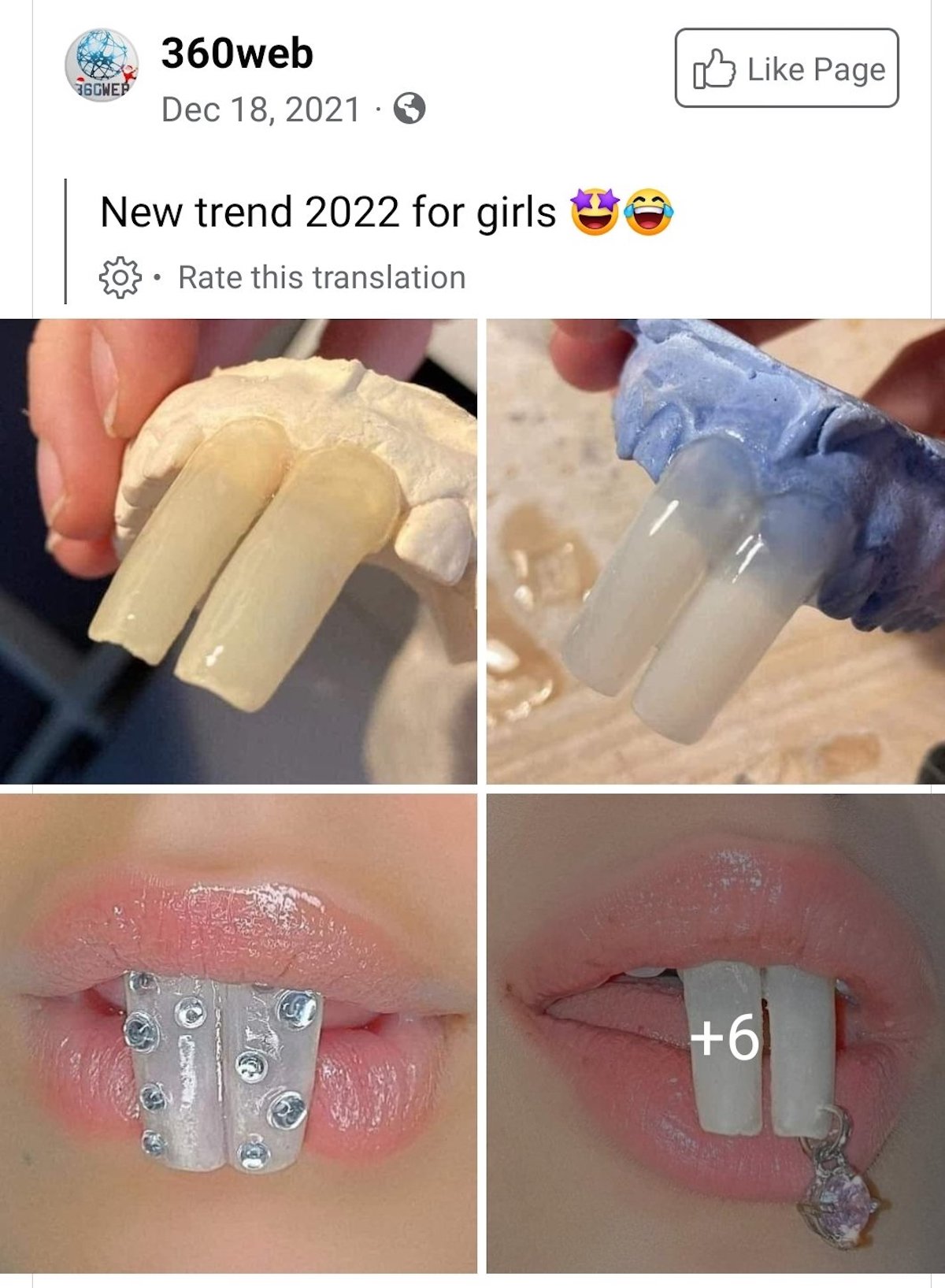945x1288 pixels.
Task: Open the 360web profile picture
Action: tap(101, 66)
